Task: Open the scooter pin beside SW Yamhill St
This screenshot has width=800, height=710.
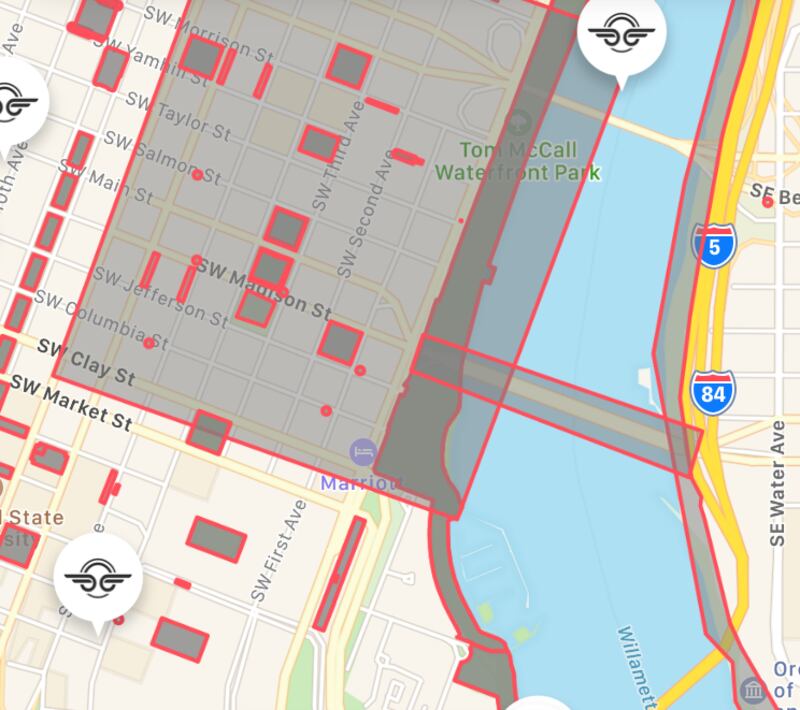Action: [x=14, y=103]
